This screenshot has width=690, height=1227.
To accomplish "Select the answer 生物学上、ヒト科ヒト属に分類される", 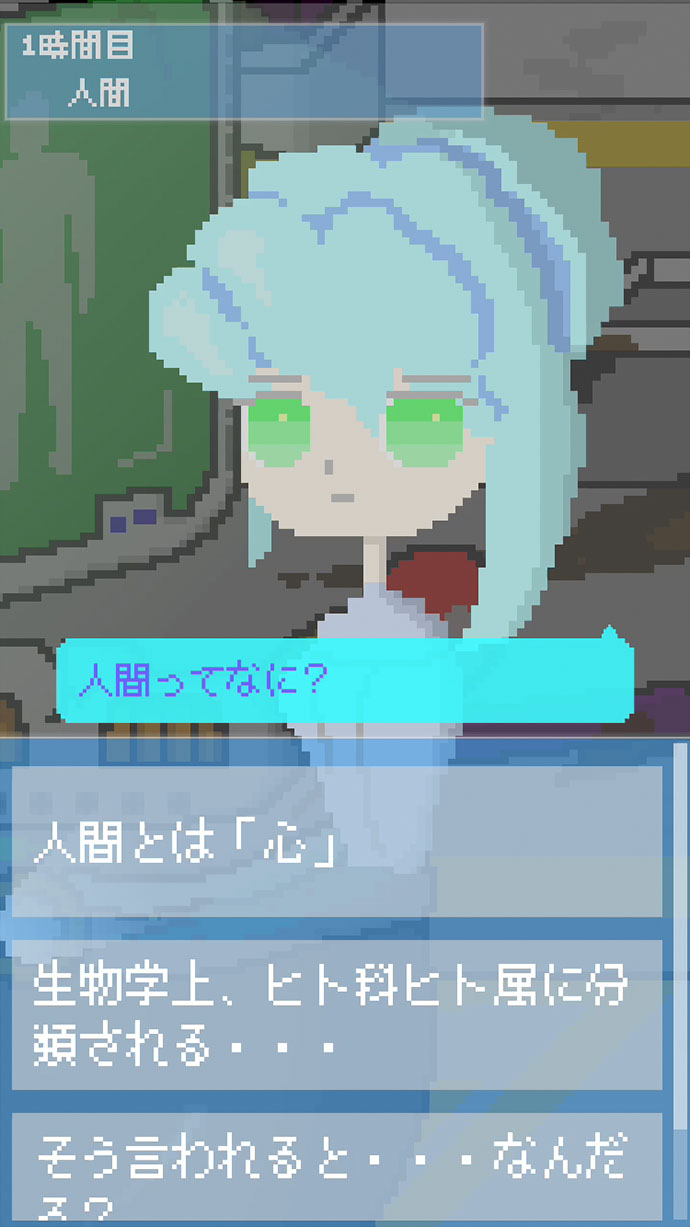I will (336, 1014).
